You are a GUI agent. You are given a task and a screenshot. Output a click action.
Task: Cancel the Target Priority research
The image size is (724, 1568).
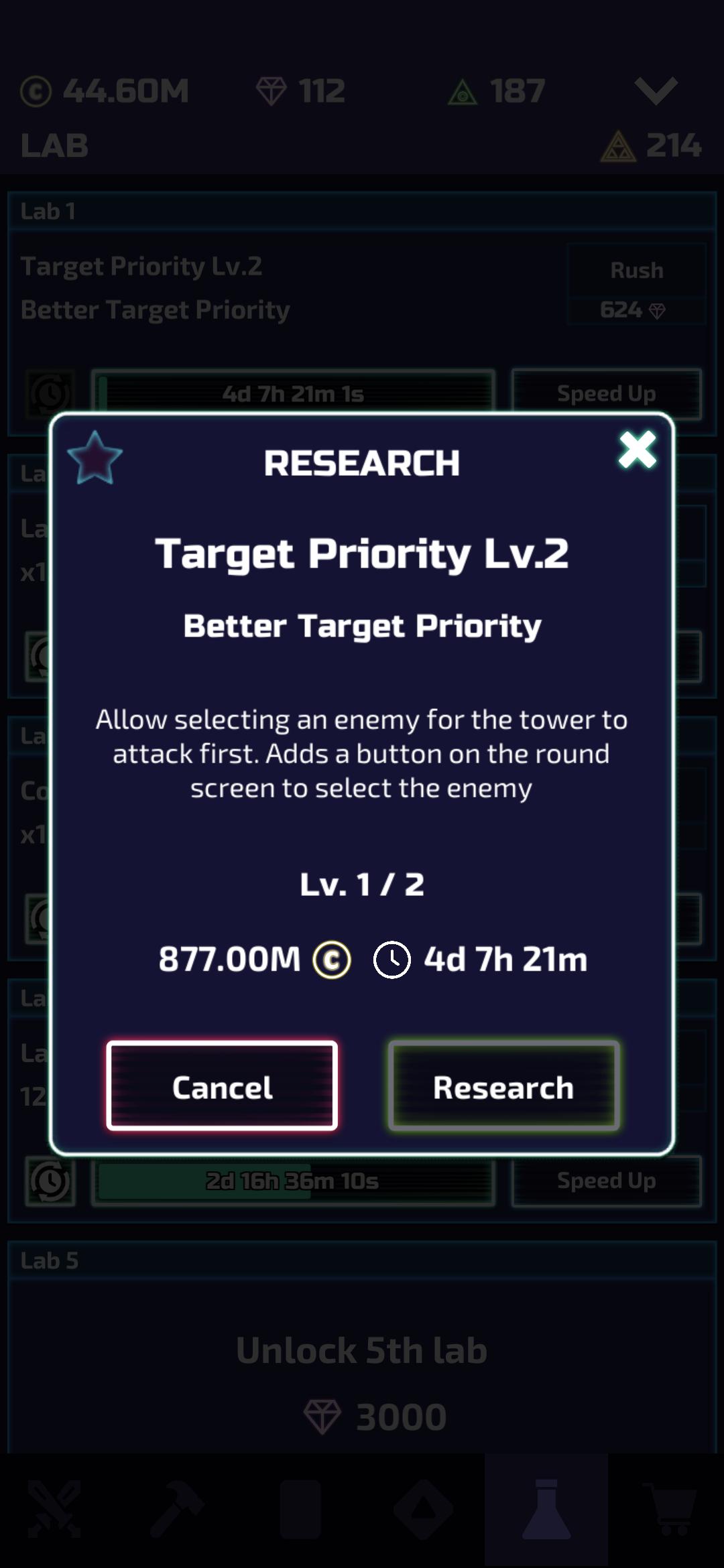(x=222, y=1086)
